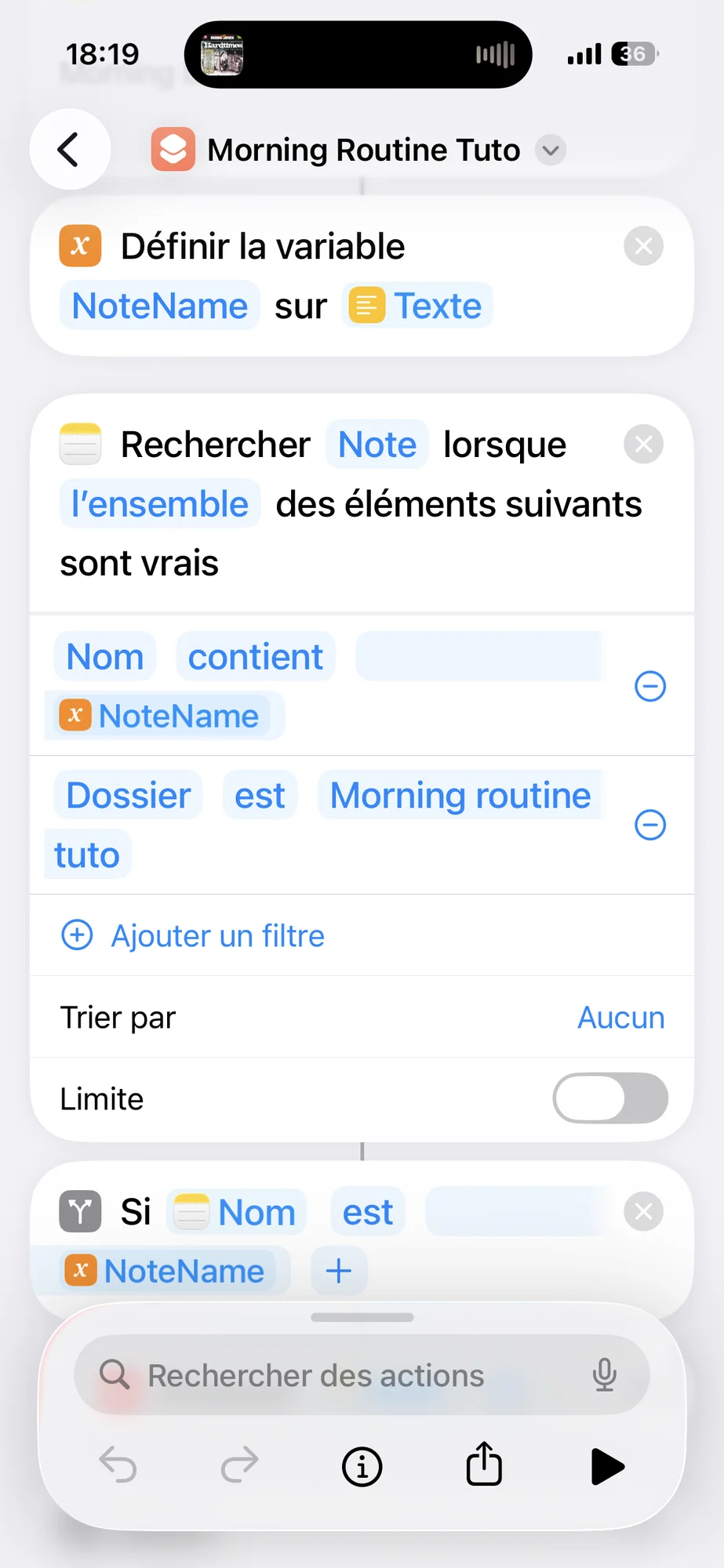The height and width of the screenshot is (1568, 724).
Task: Remove the Si condition action
Action: [x=643, y=1212]
